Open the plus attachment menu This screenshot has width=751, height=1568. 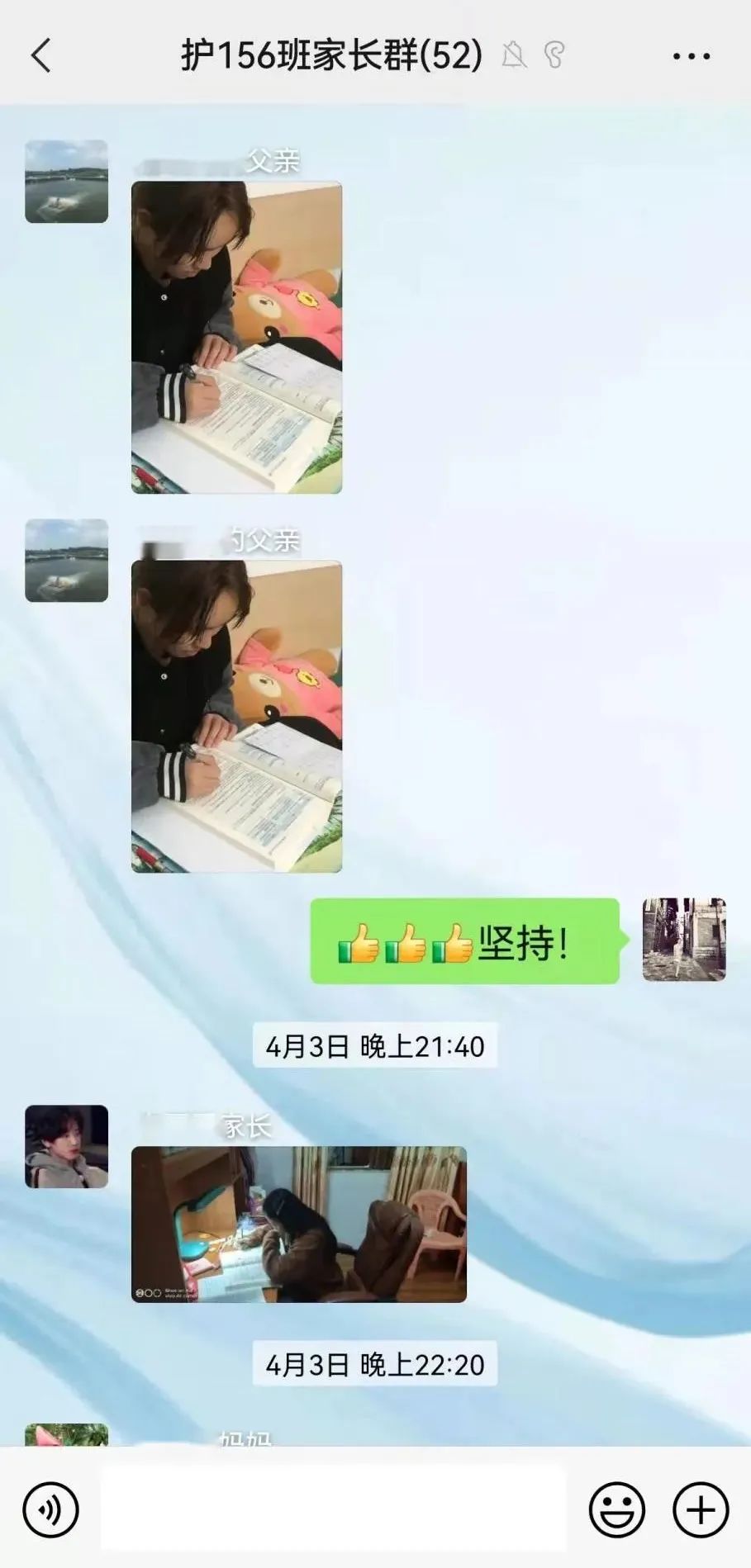701,1509
